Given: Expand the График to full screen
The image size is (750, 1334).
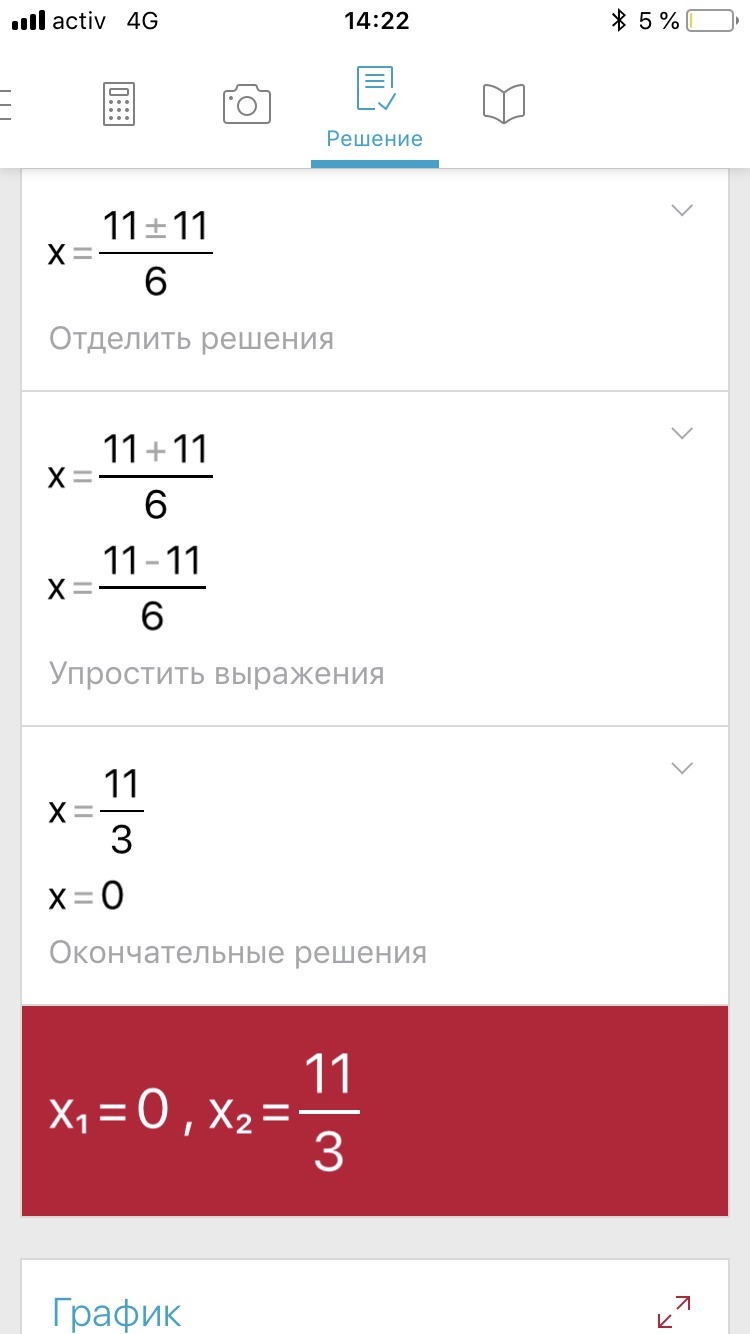Looking at the screenshot, I should pos(674,1311).
